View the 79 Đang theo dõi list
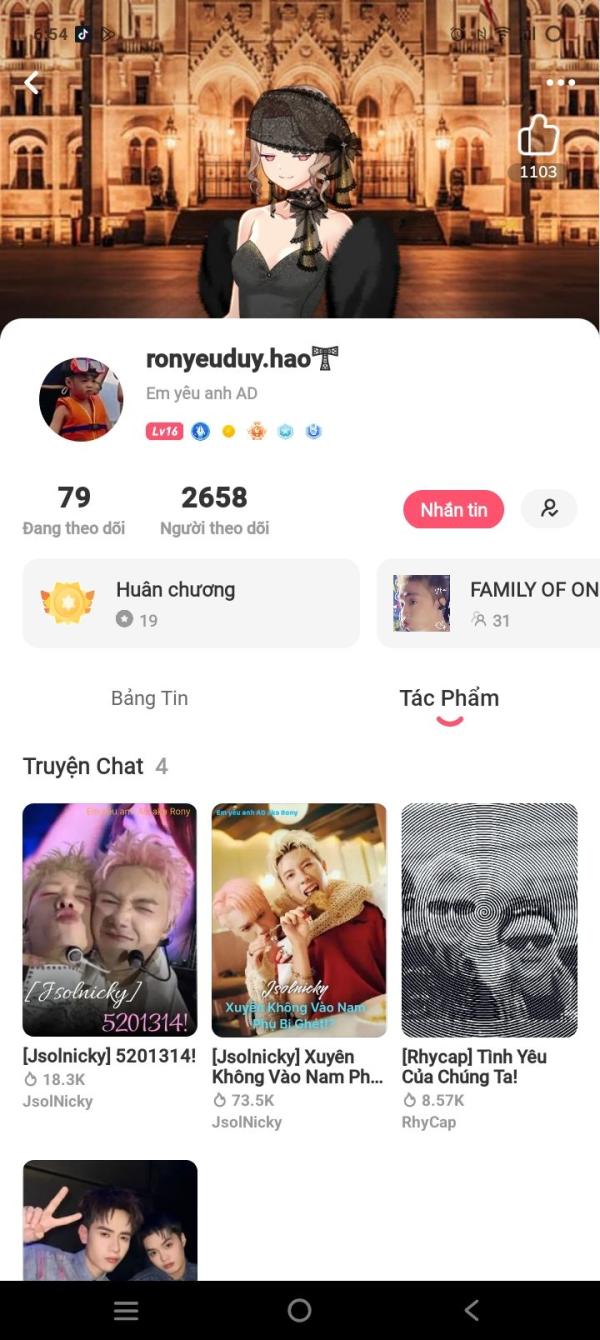600x1340 pixels. [74, 511]
